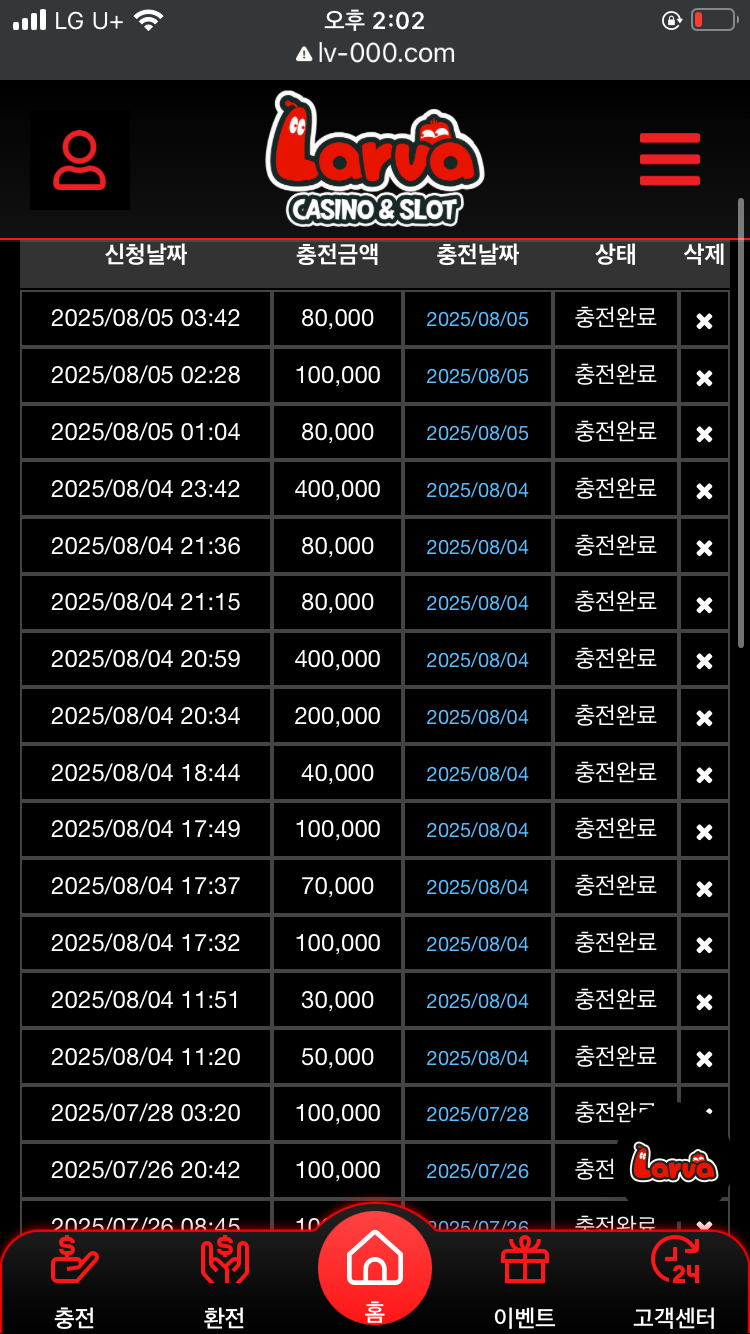The image size is (750, 1334).
Task: Go to the 충전 tab
Action: click(x=75, y=1280)
